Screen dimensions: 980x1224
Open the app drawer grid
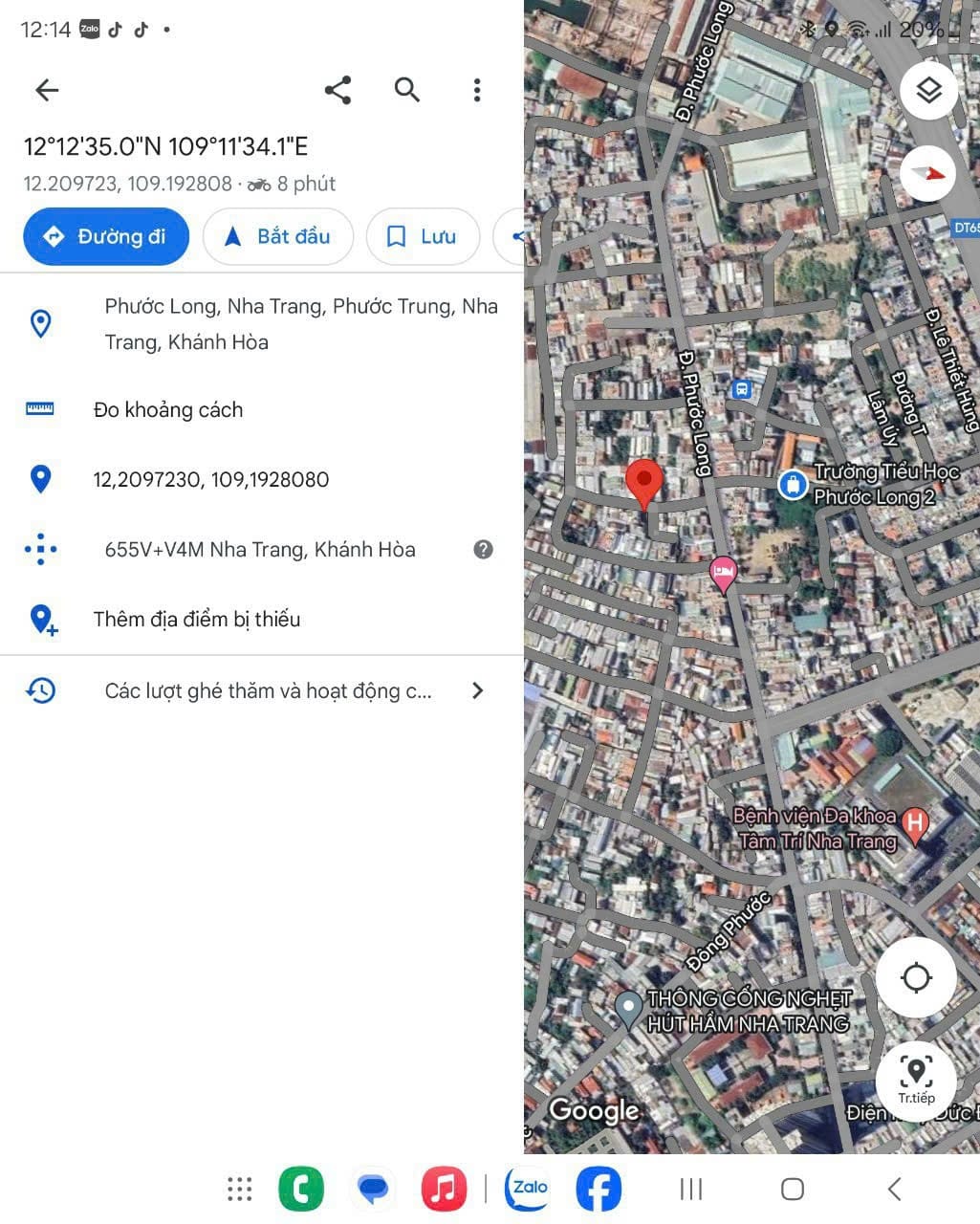(239, 1189)
